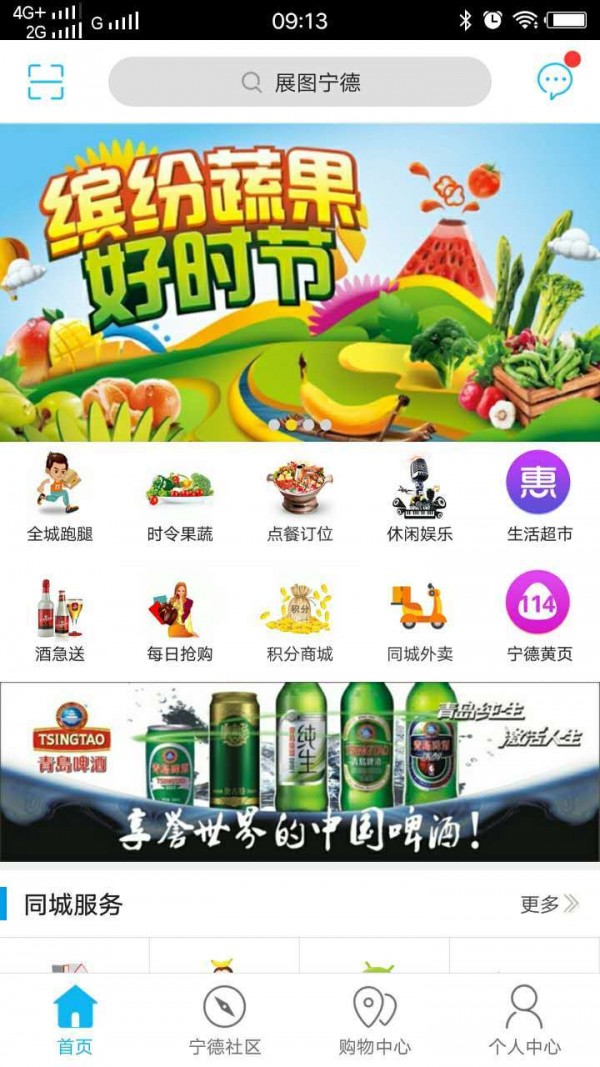
Task: Go to 点餐订位 reservations
Action: [300, 498]
